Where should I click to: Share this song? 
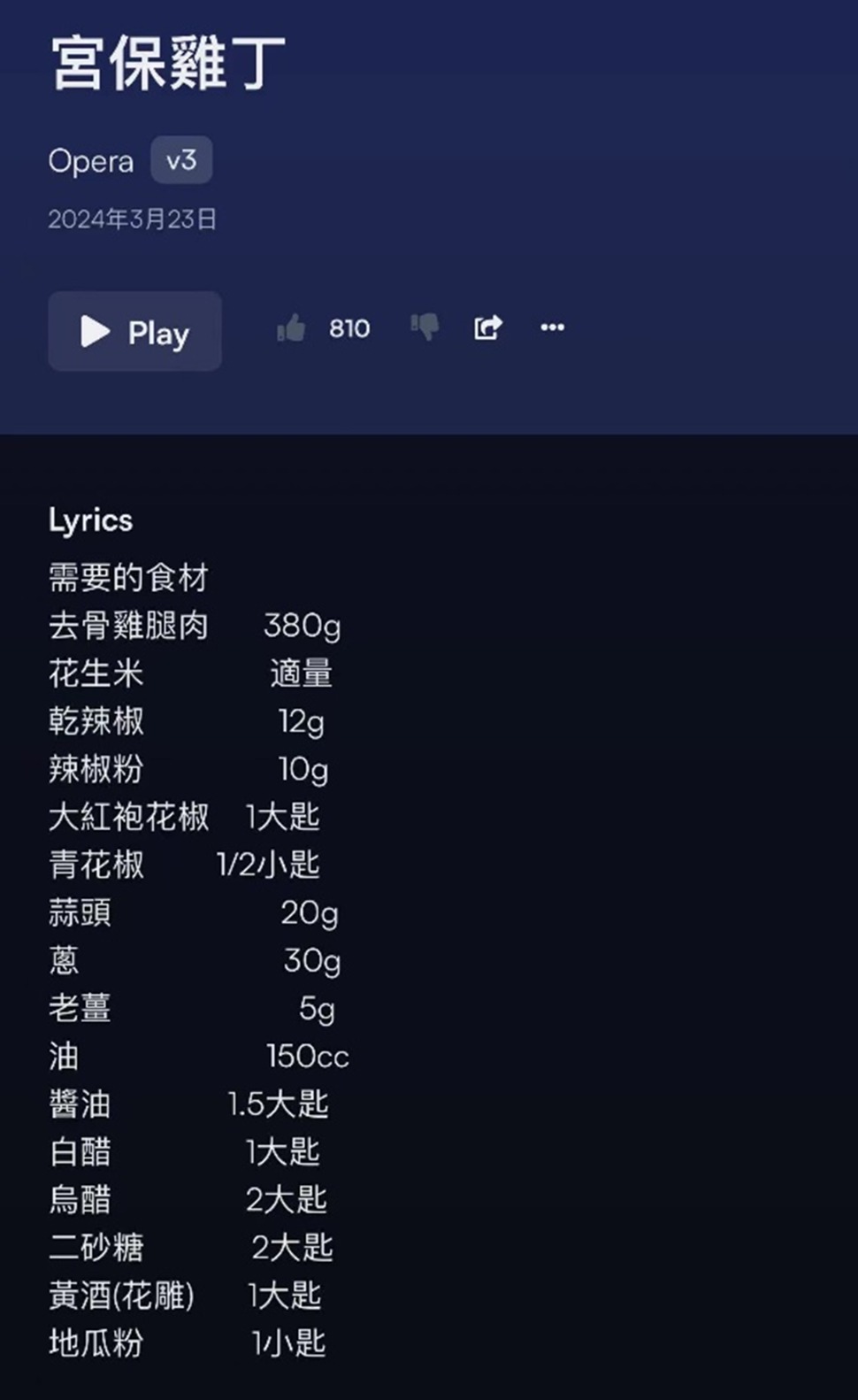[488, 327]
